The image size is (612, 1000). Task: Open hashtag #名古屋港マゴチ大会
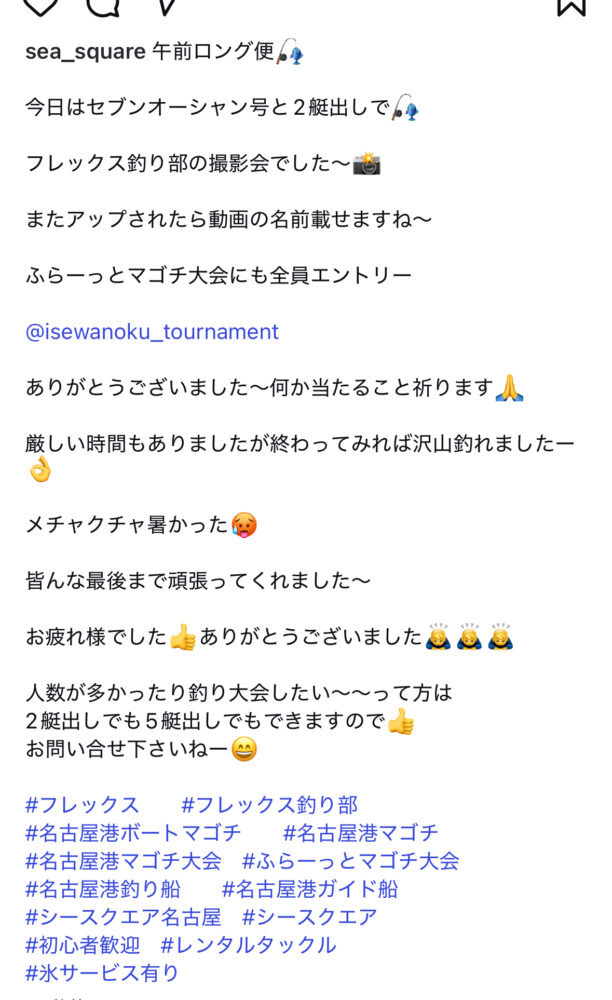pyautogui.click(x=123, y=861)
